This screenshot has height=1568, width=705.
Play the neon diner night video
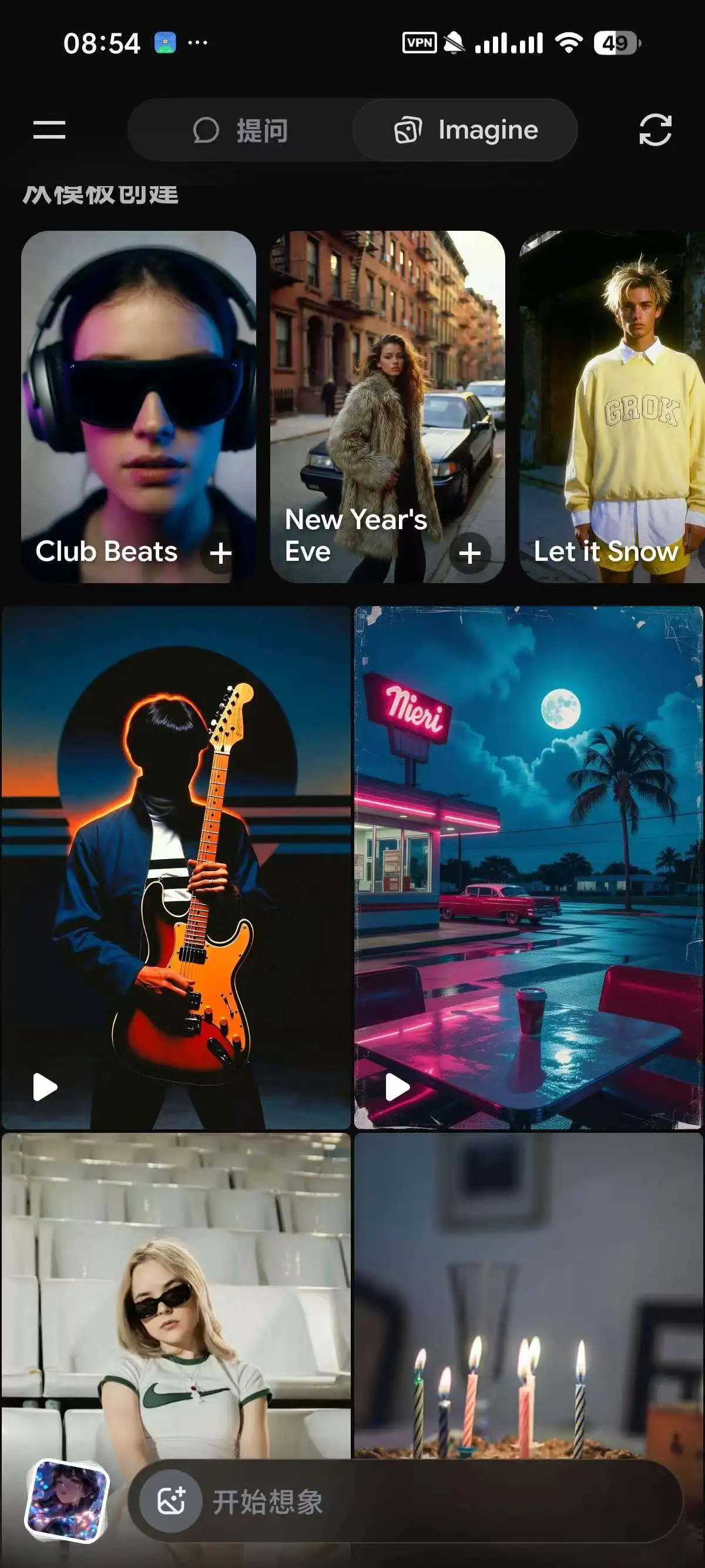(398, 1087)
